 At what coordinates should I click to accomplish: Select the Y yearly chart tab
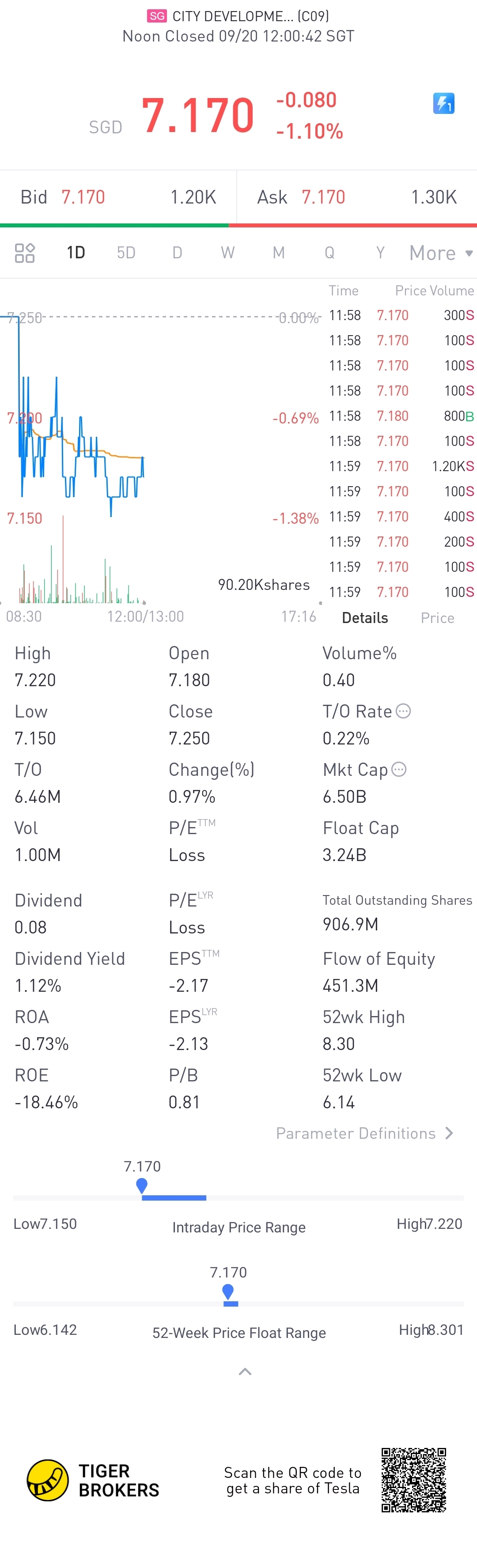click(x=380, y=253)
